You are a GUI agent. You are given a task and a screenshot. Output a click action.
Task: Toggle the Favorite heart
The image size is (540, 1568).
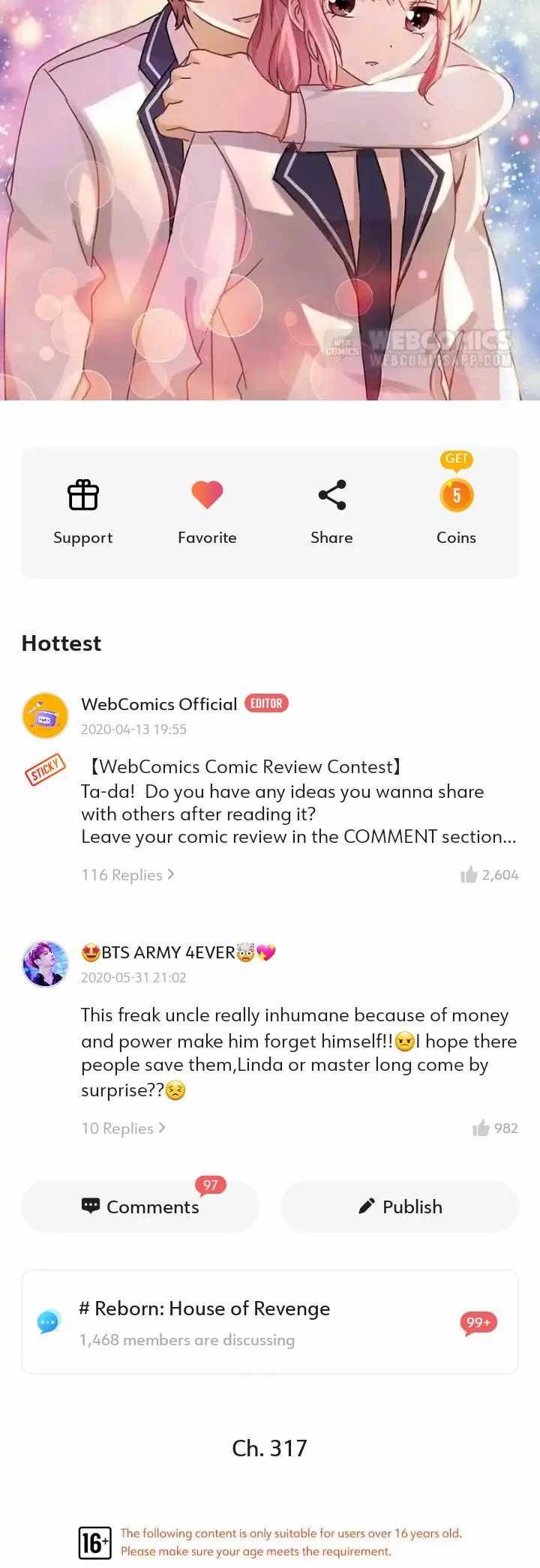point(207,513)
